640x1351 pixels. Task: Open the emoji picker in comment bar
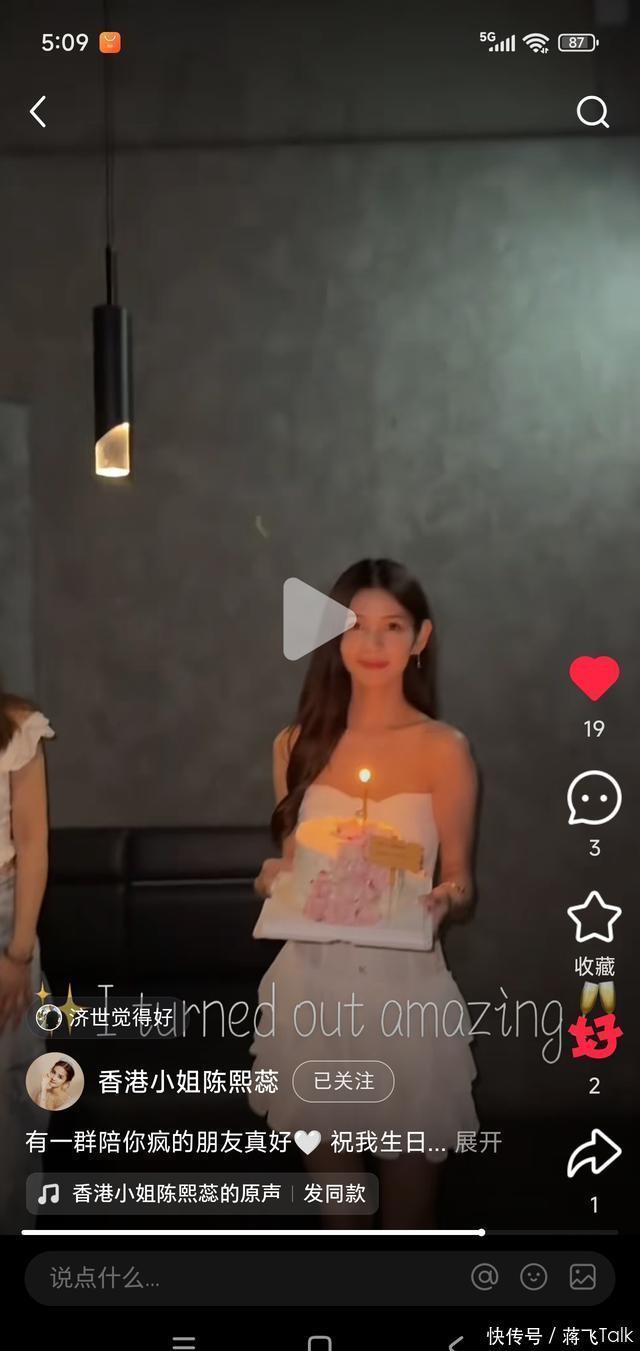pos(534,1277)
